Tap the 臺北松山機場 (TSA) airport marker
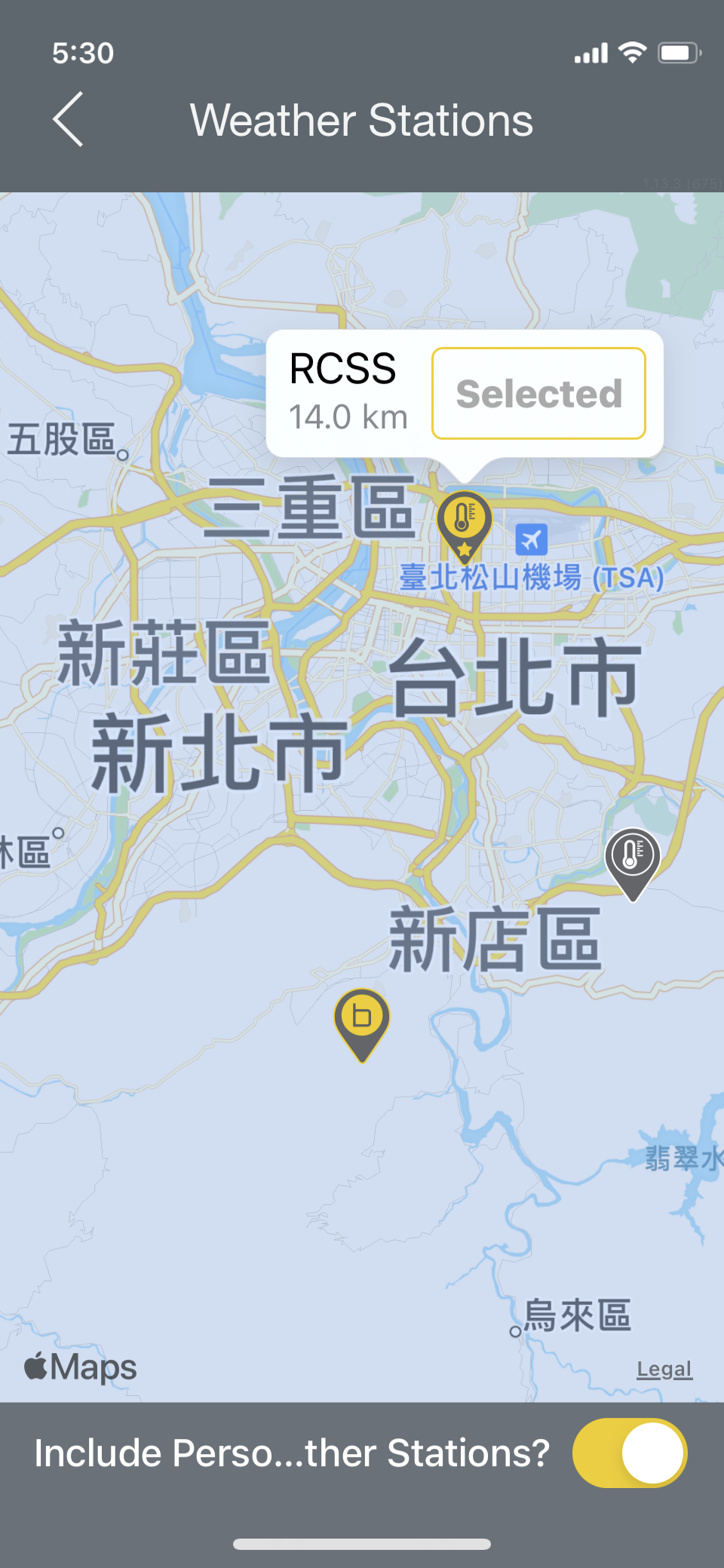This screenshot has width=724, height=1568. 531,540
